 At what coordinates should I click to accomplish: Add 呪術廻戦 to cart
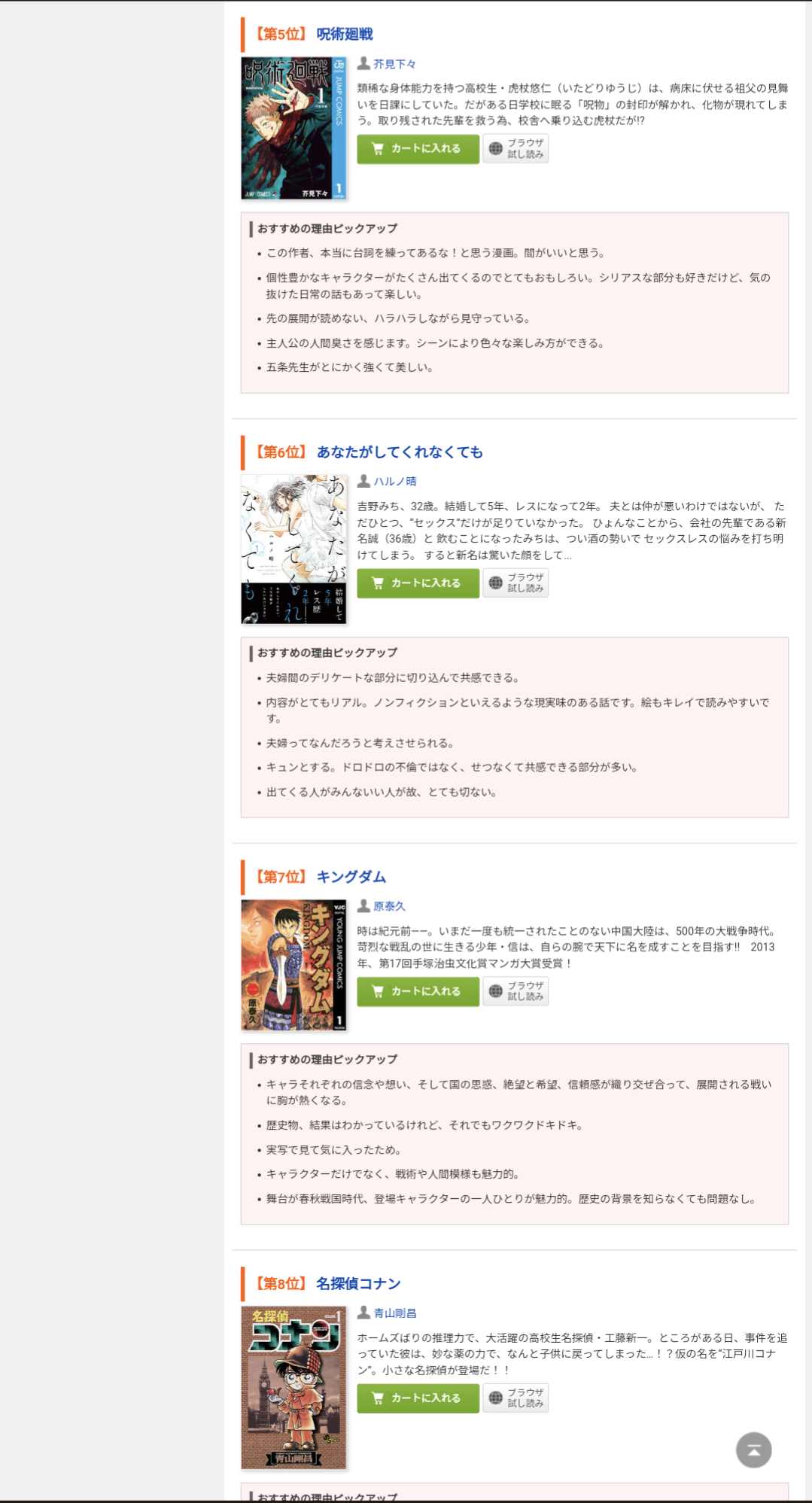pyautogui.click(x=418, y=149)
